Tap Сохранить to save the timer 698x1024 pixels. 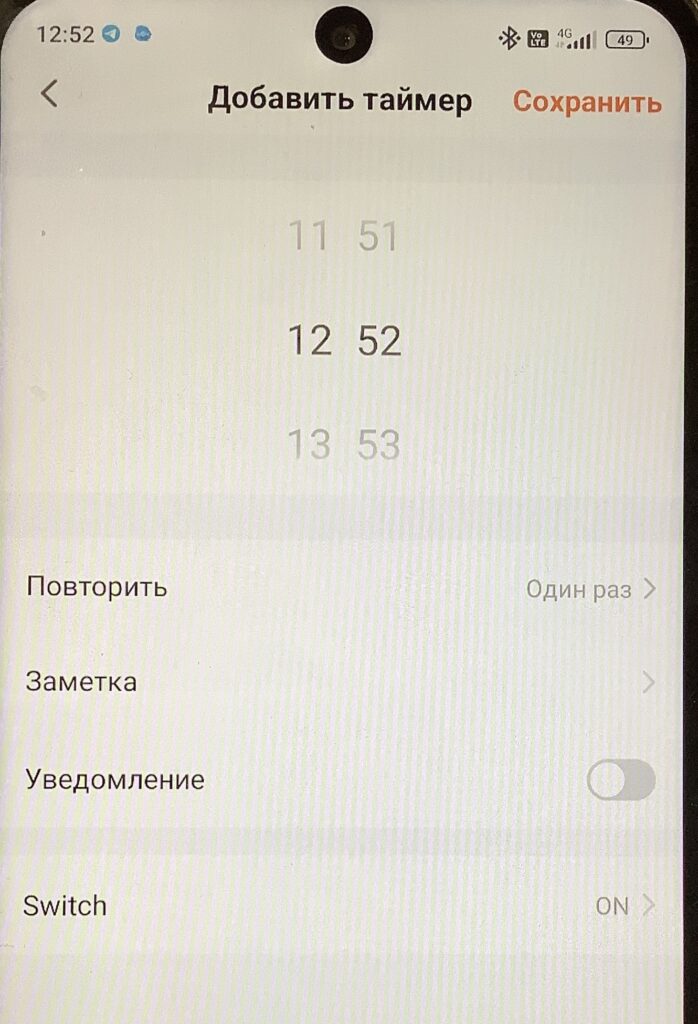click(587, 102)
